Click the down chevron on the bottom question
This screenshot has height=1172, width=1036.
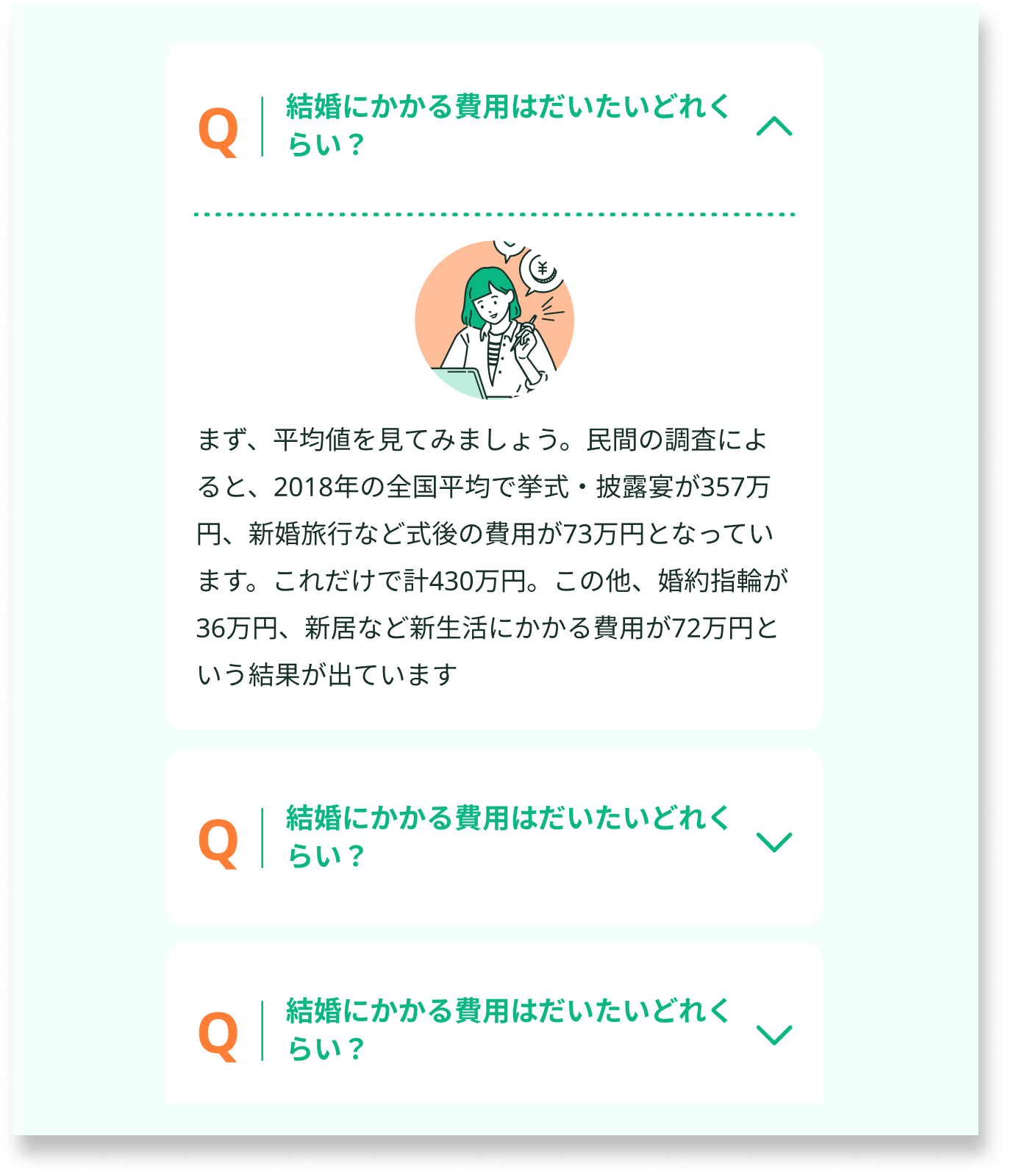pos(774,1035)
